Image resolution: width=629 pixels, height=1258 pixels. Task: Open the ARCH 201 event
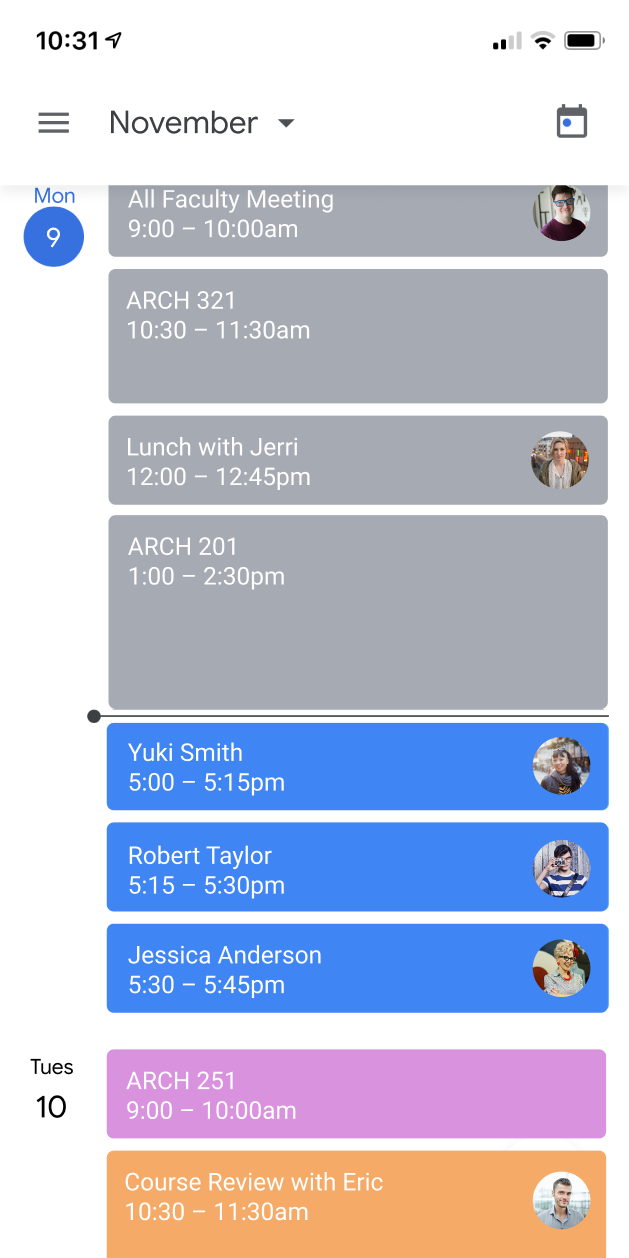tap(358, 612)
